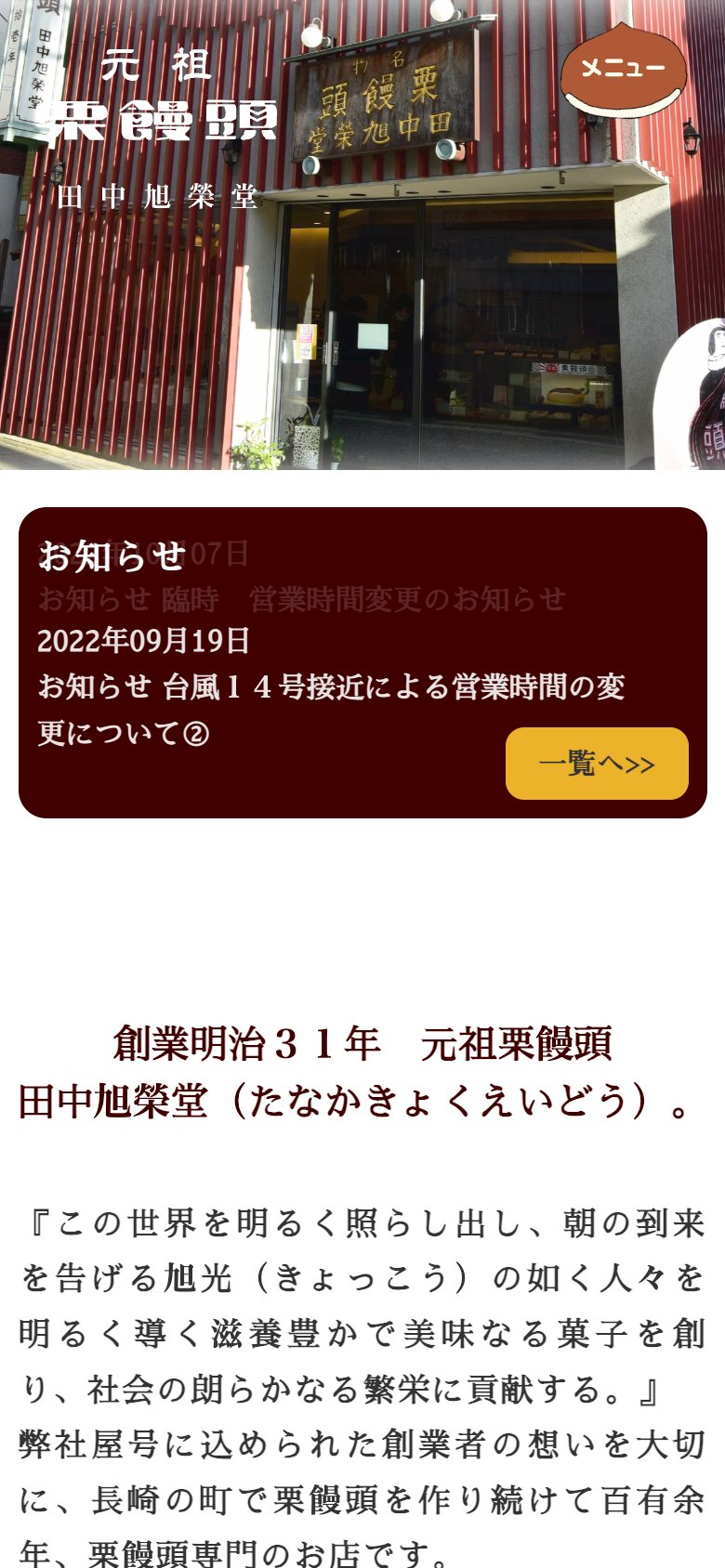Open the 2022年09月19日 typhoon notice

[330, 687]
